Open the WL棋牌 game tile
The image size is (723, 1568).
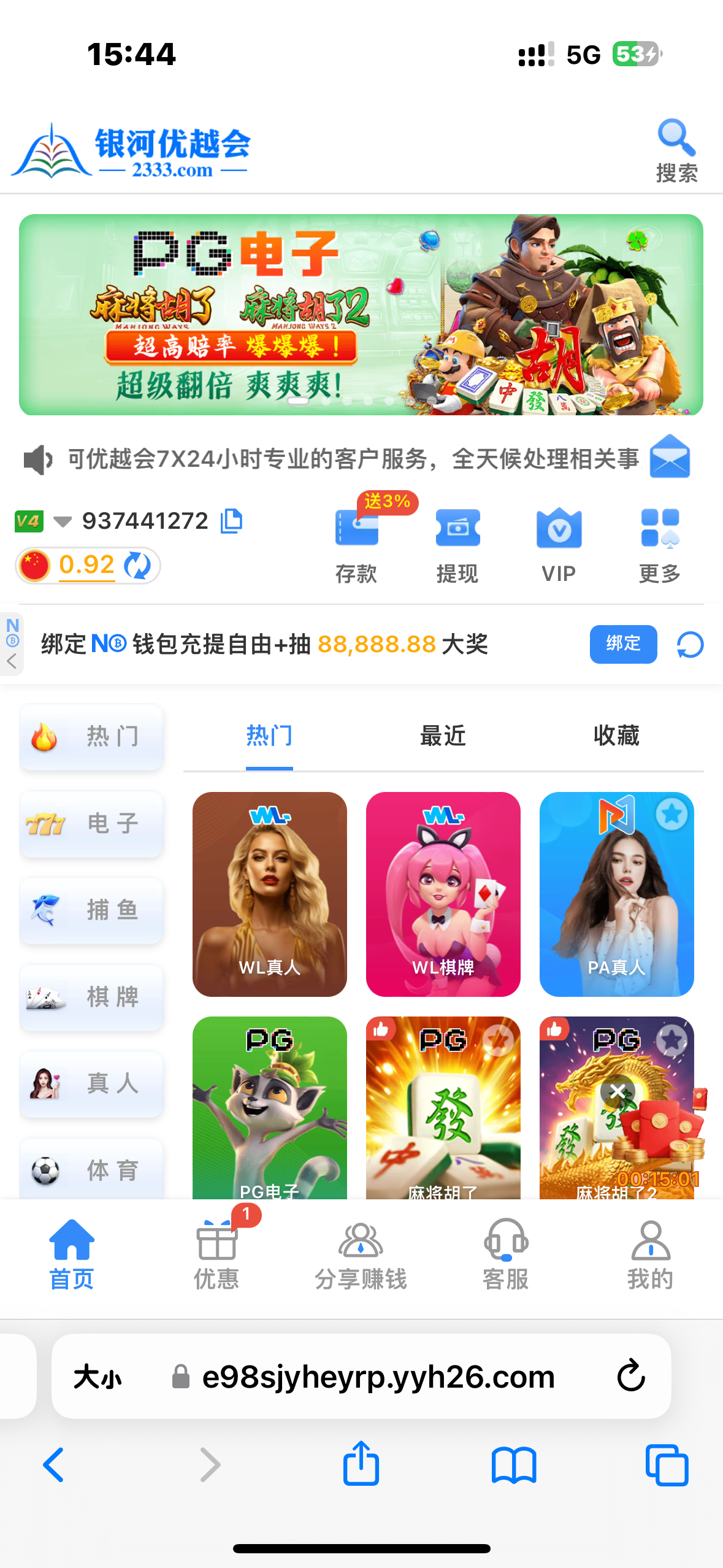pos(443,893)
